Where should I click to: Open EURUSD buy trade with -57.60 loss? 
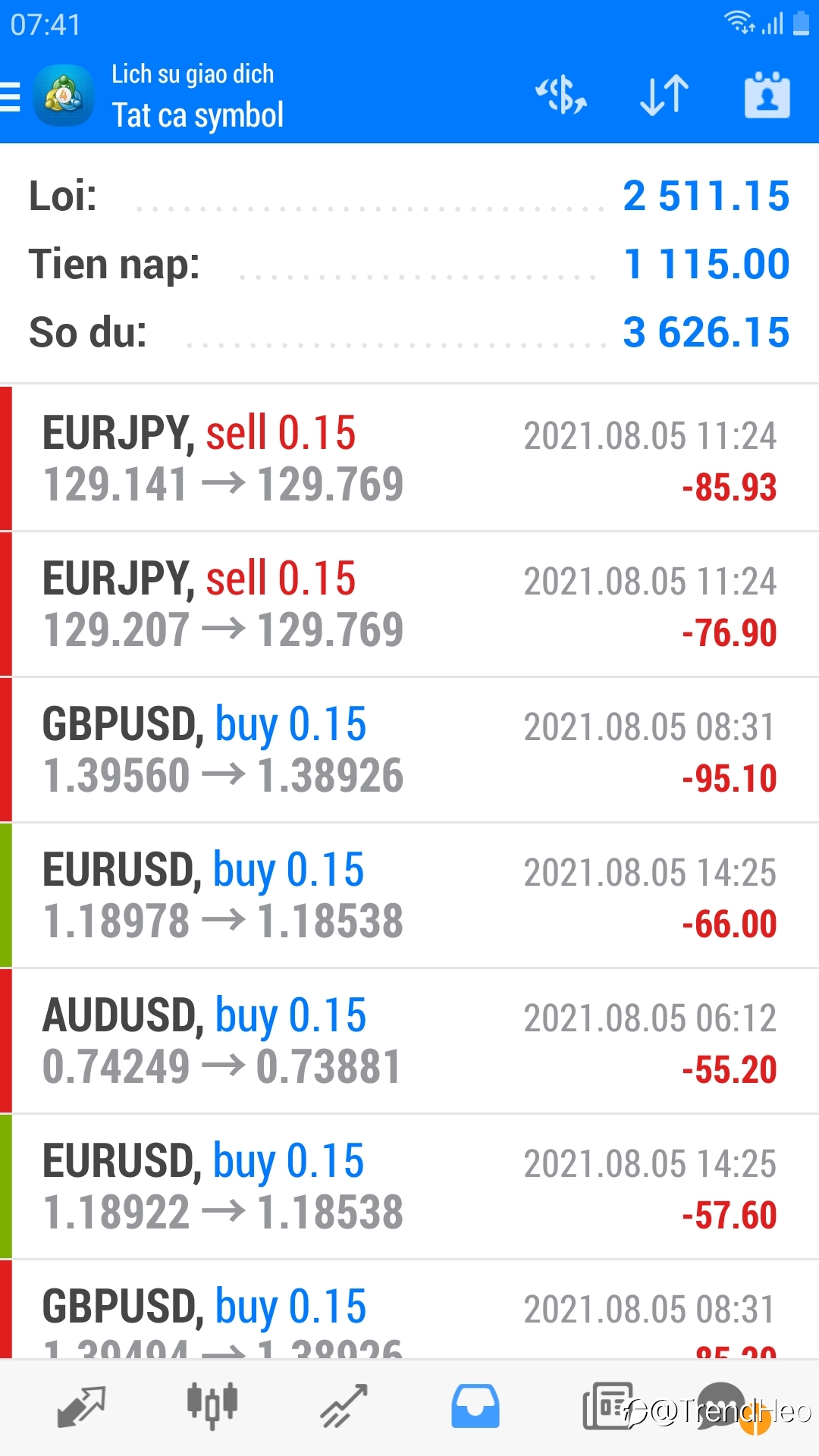[x=409, y=1186]
